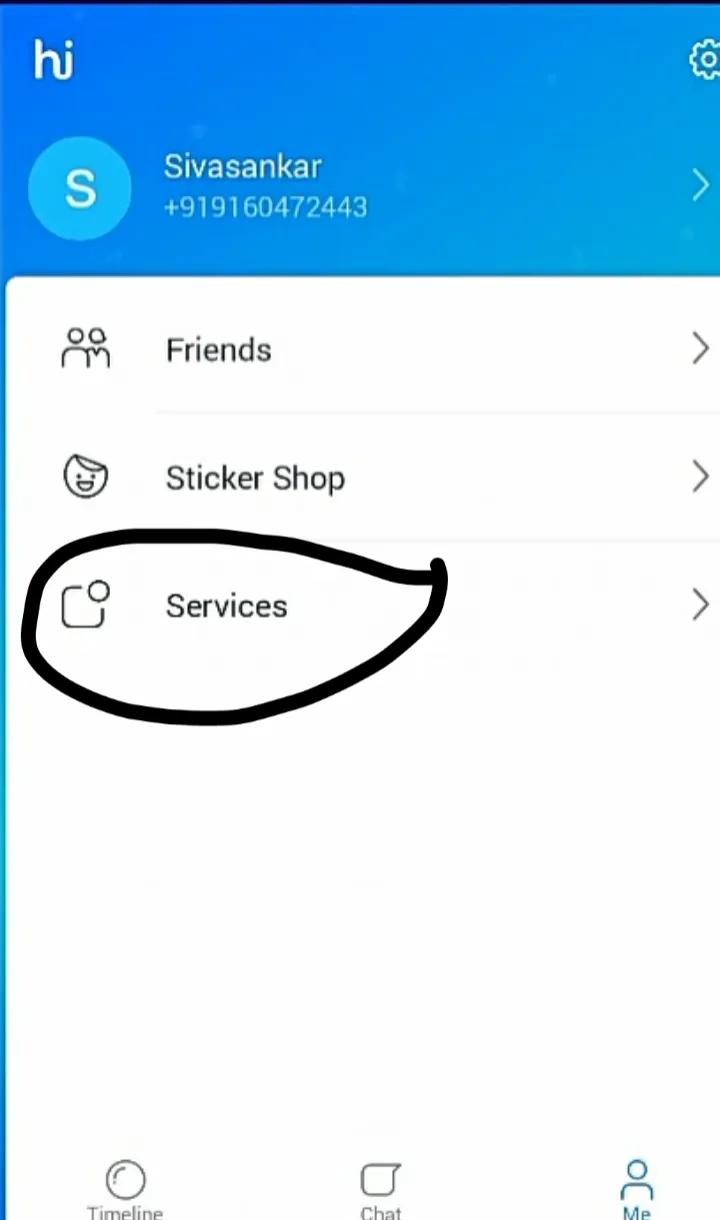Open the Sticker Shop
The height and width of the screenshot is (1220, 720).
click(x=360, y=478)
